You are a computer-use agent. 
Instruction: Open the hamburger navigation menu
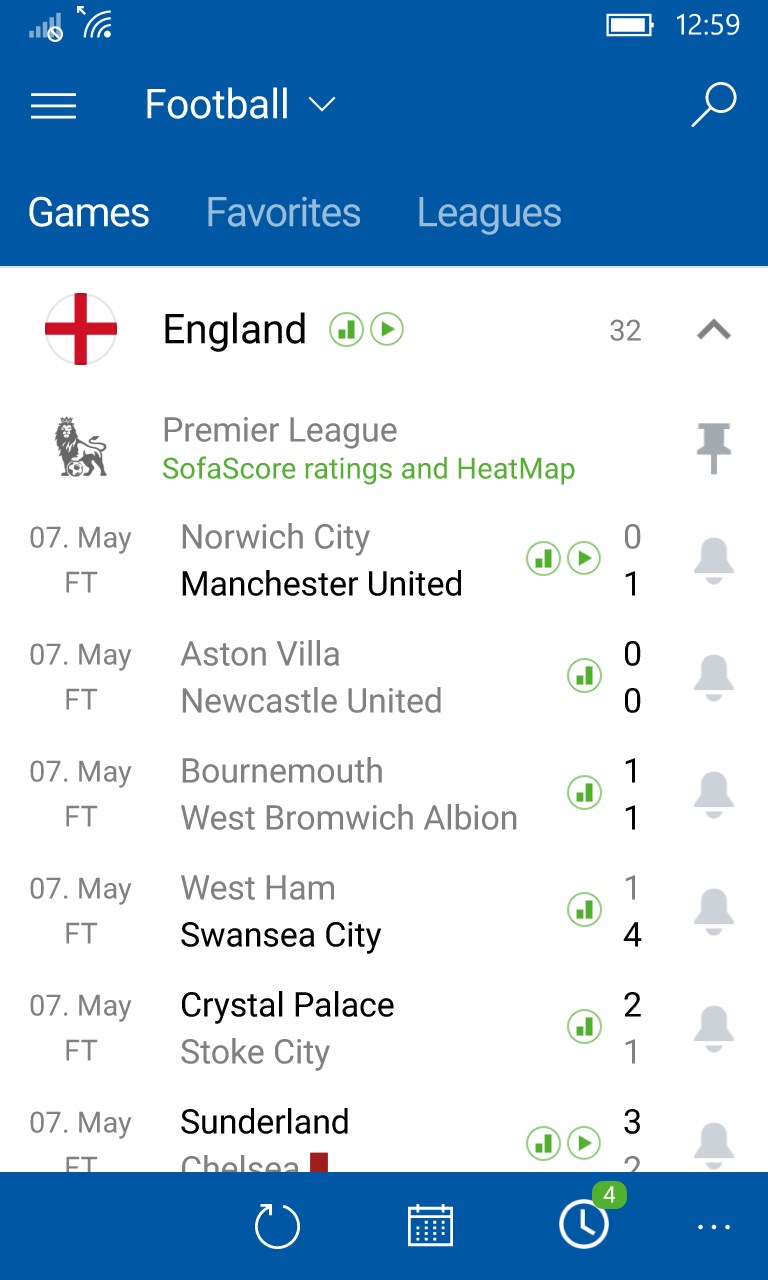[x=53, y=105]
